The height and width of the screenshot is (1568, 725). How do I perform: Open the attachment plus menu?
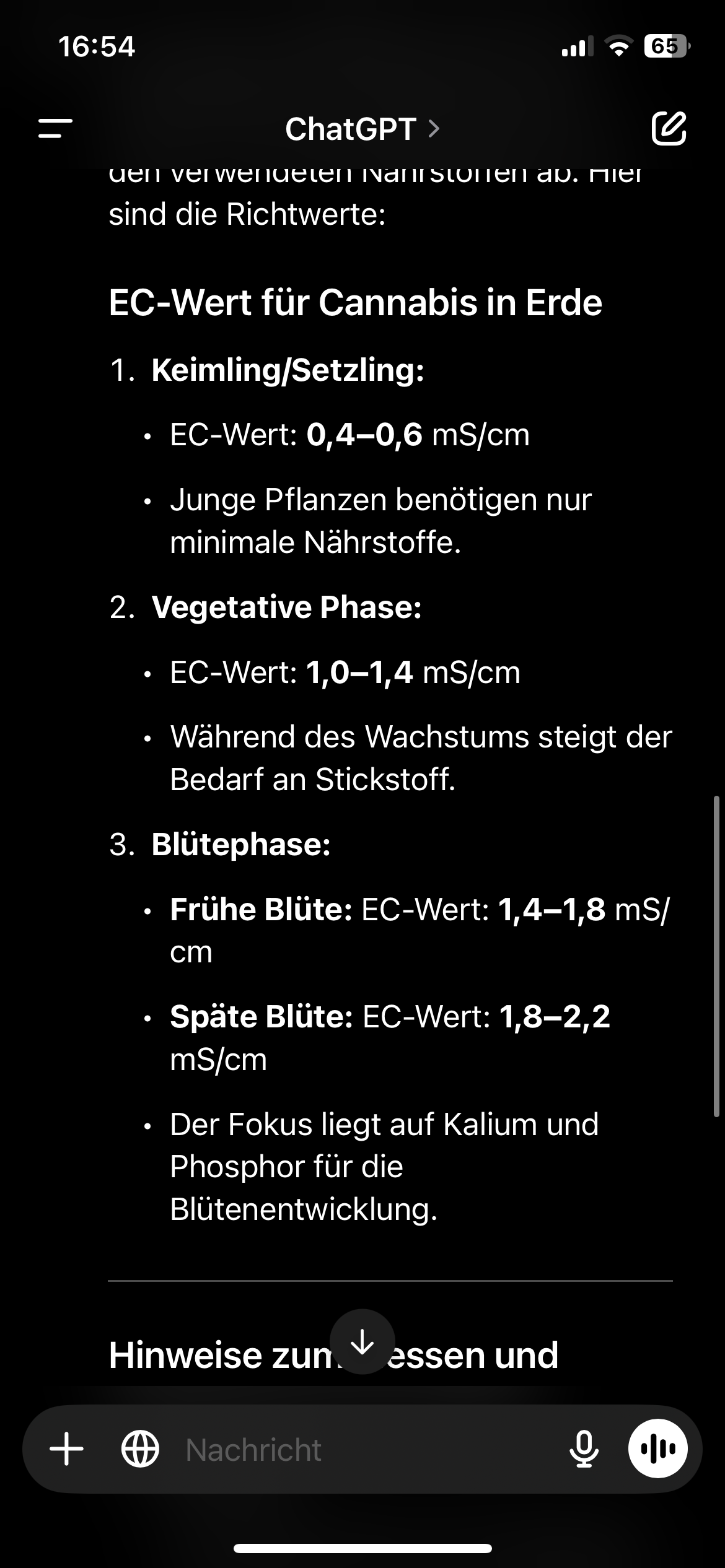tap(66, 1450)
